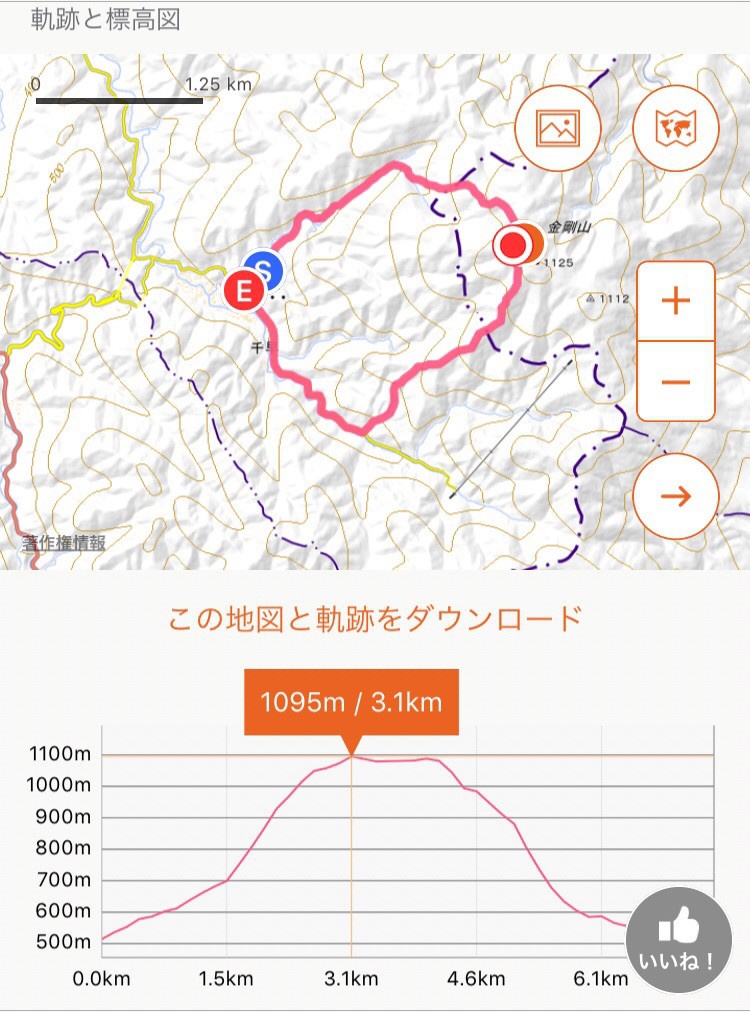The width and height of the screenshot is (750, 1012).
Task: Zoom out on the map with the minus button
Action: point(676,381)
